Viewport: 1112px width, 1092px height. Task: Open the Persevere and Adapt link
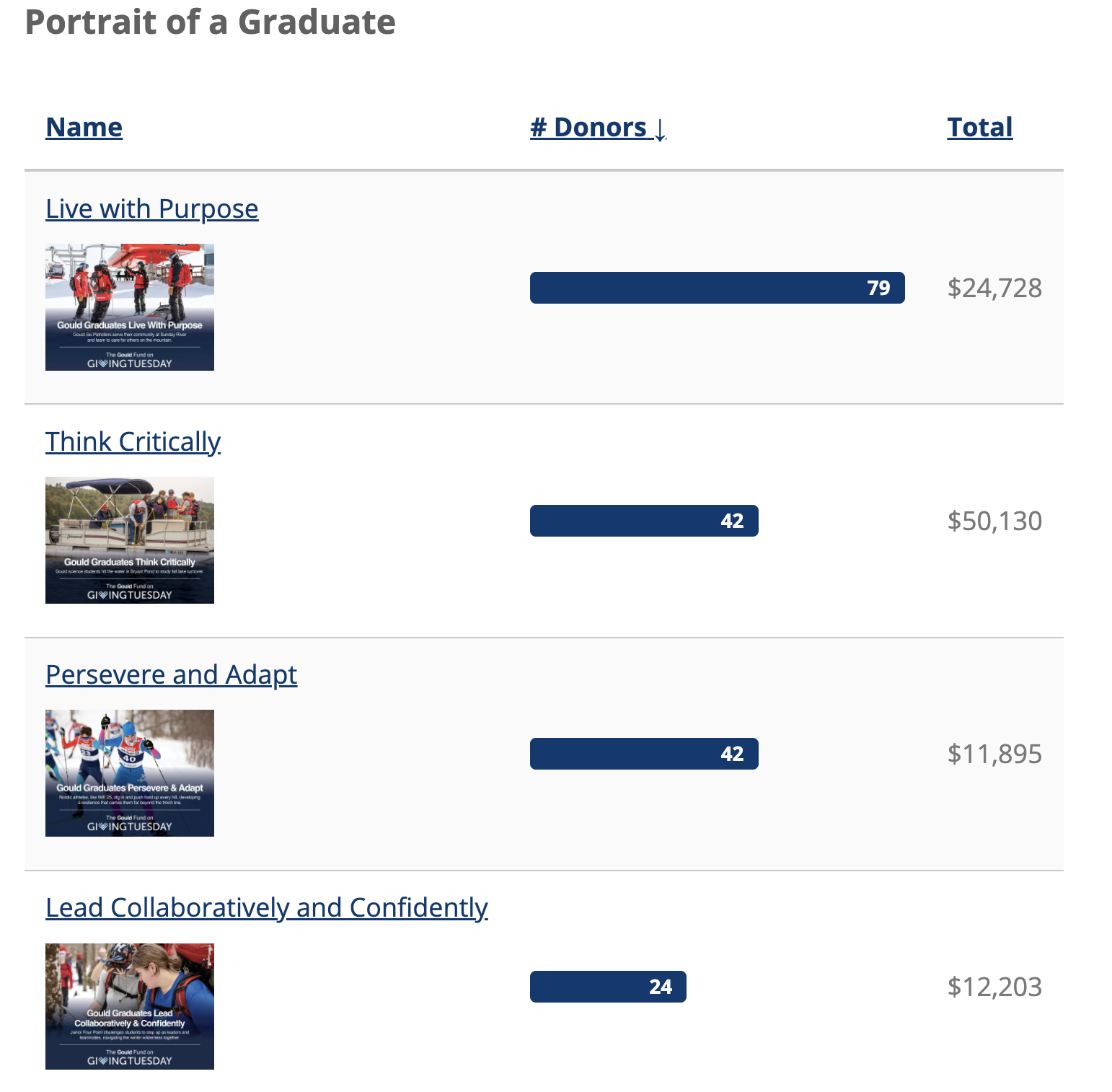point(171,675)
